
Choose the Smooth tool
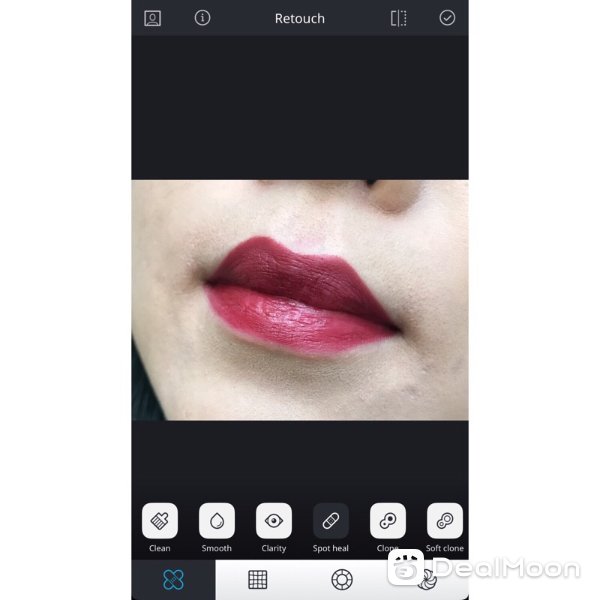(x=216, y=521)
